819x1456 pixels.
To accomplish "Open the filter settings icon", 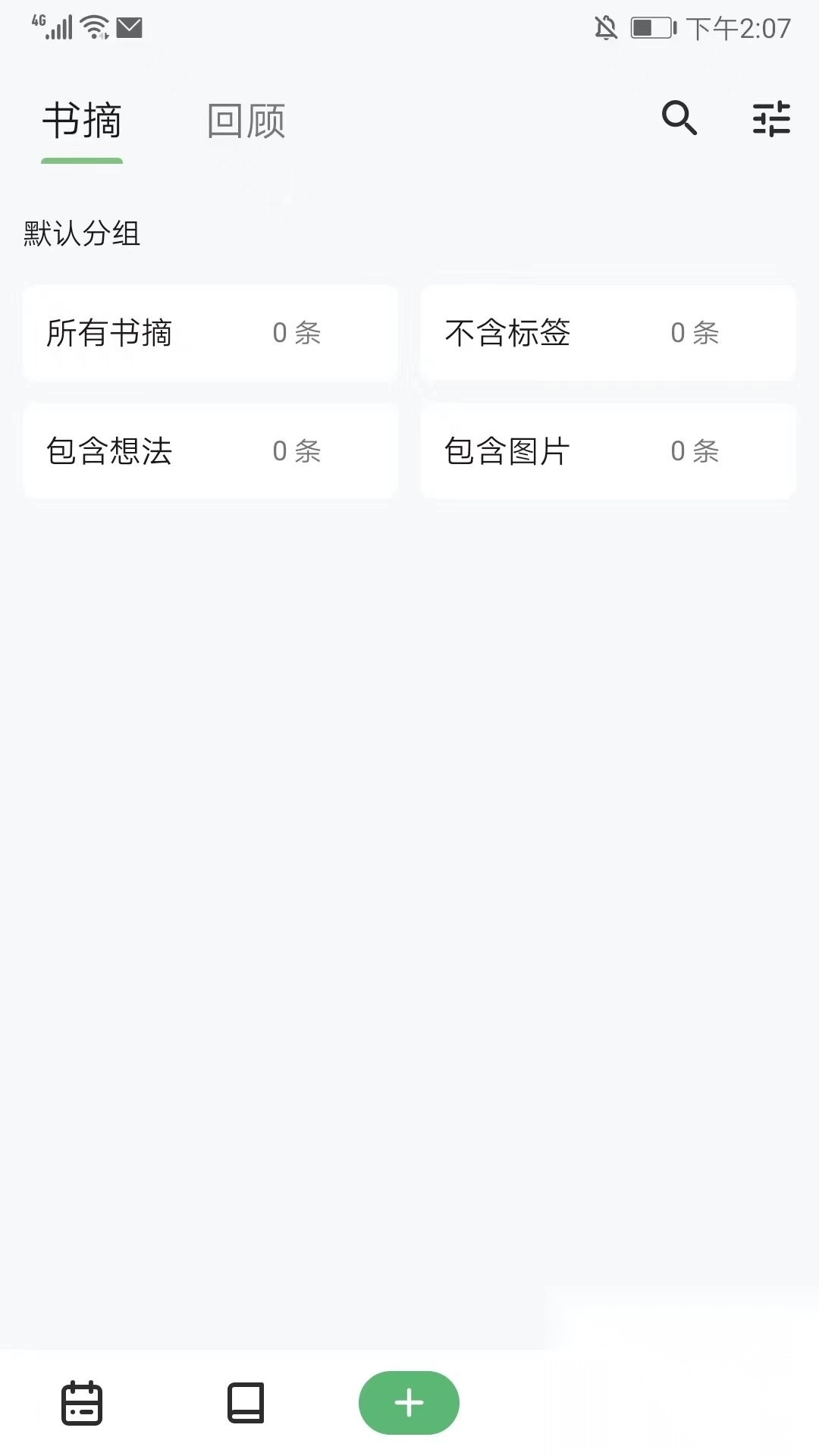I will 771,119.
